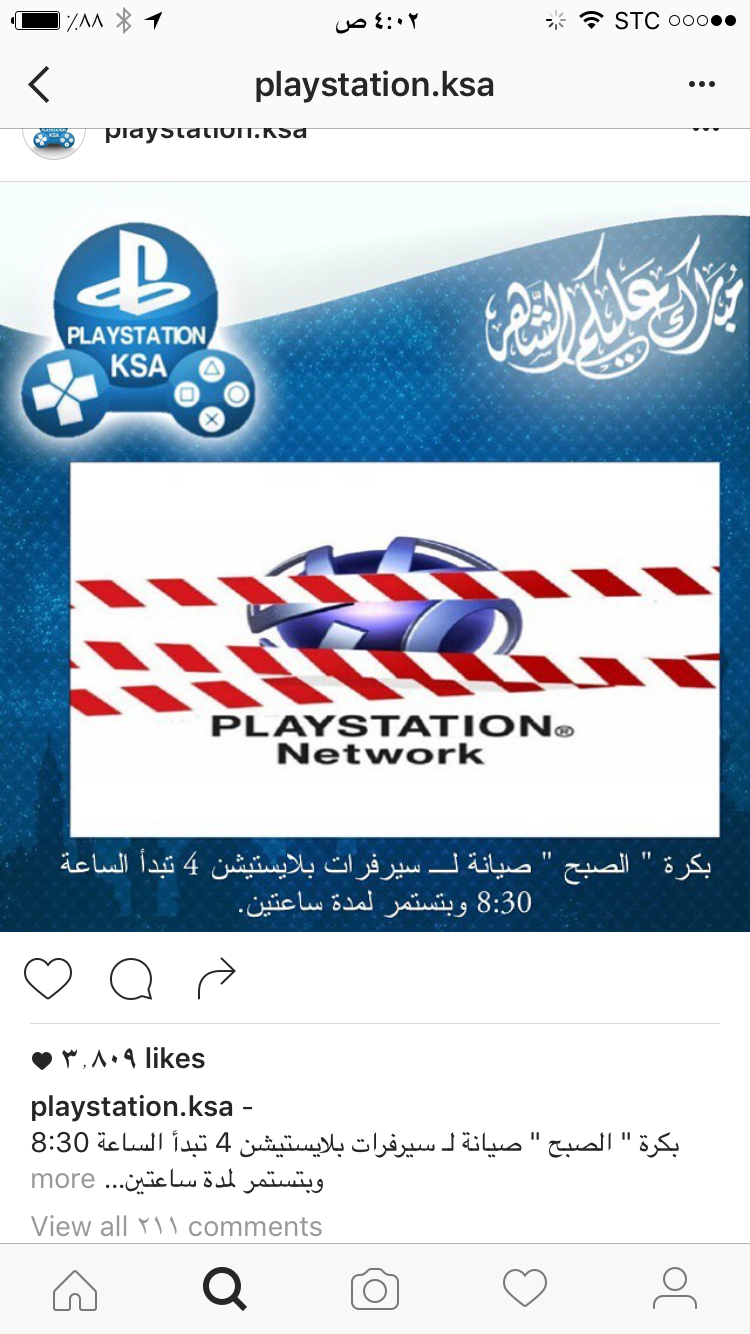Open the playstation.ksa profile from the caption
Image resolution: width=750 pixels, height=1334 pixels.
click(131, 1107)
